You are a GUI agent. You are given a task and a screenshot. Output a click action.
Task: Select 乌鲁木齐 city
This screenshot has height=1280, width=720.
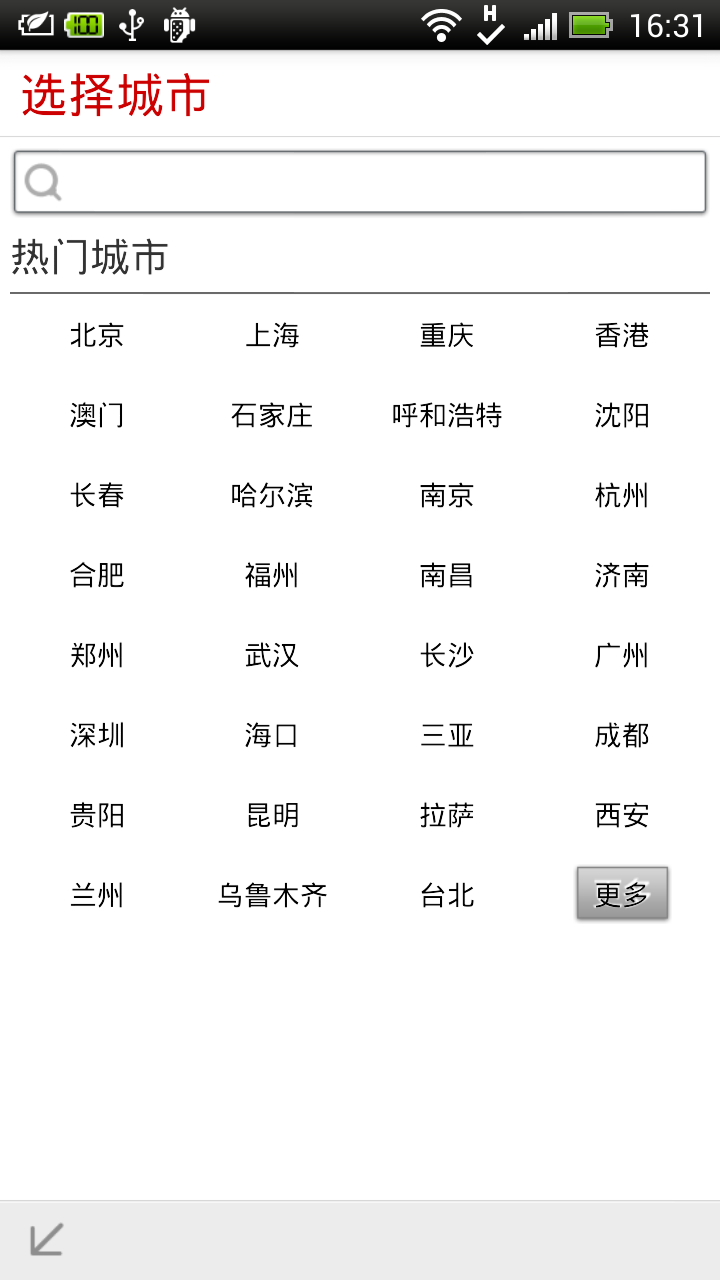point(272,895)
